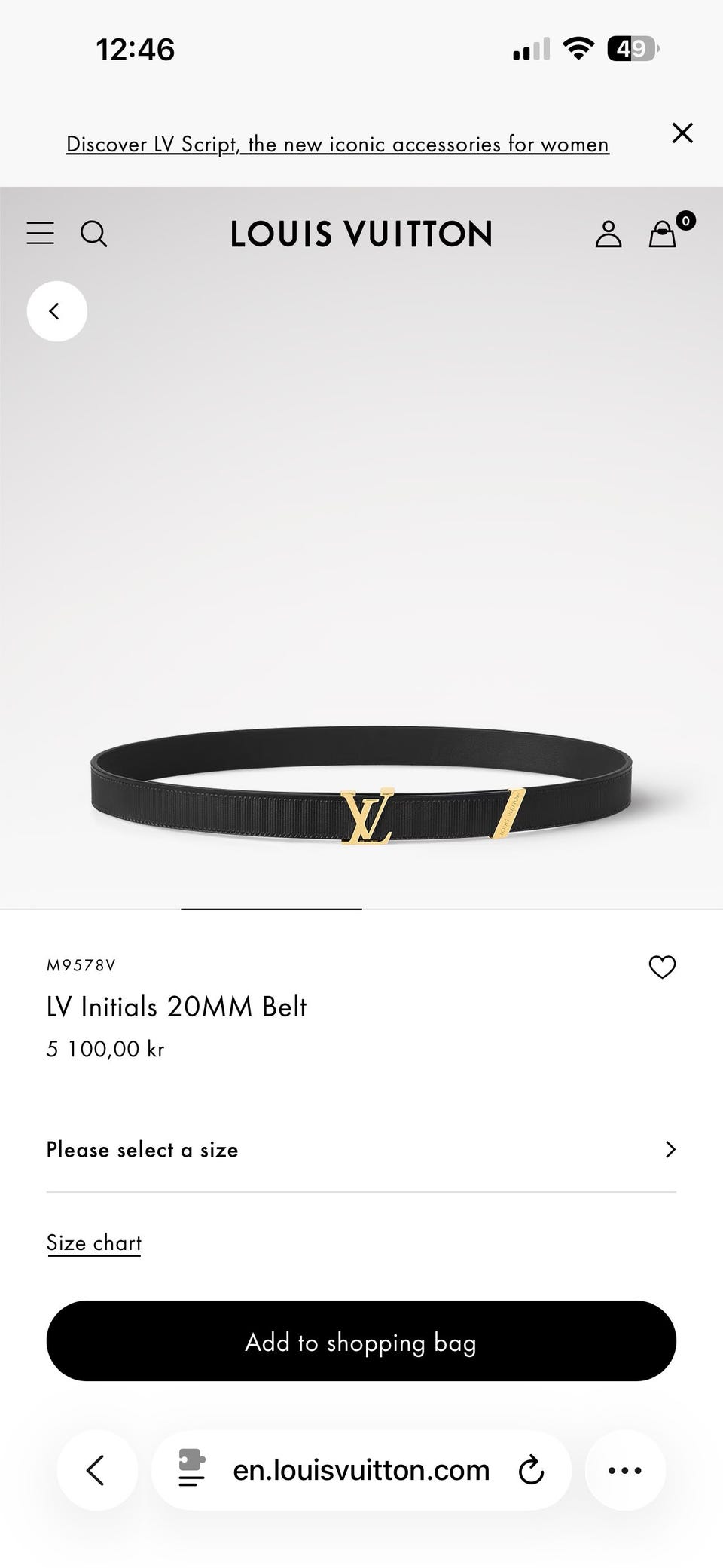Viewport: 723px width, 1568px height.
Task: Open the page reader options icon
Action: [x=191, y=1469]
